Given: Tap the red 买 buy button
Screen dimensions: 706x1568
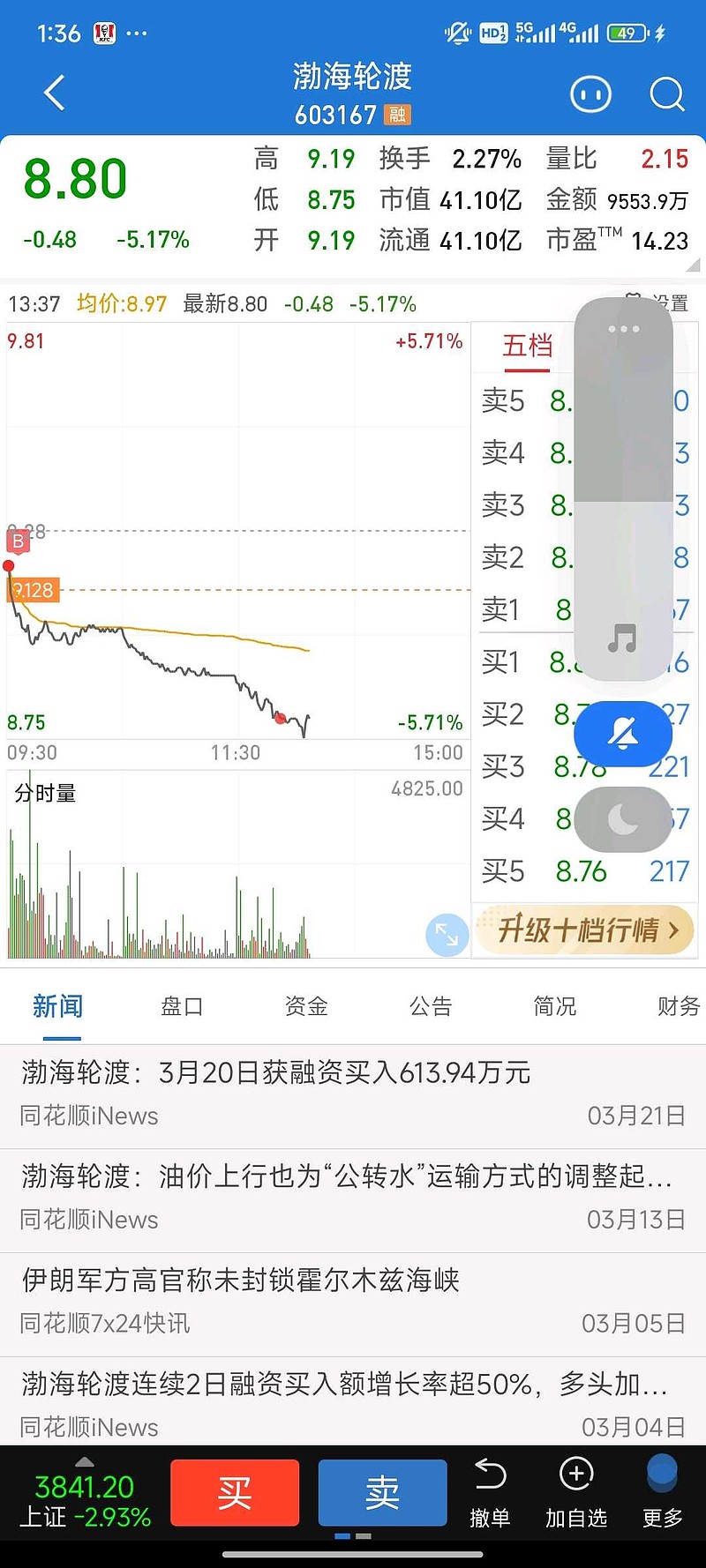Looking at the screenshot, I should (235, 1492).
